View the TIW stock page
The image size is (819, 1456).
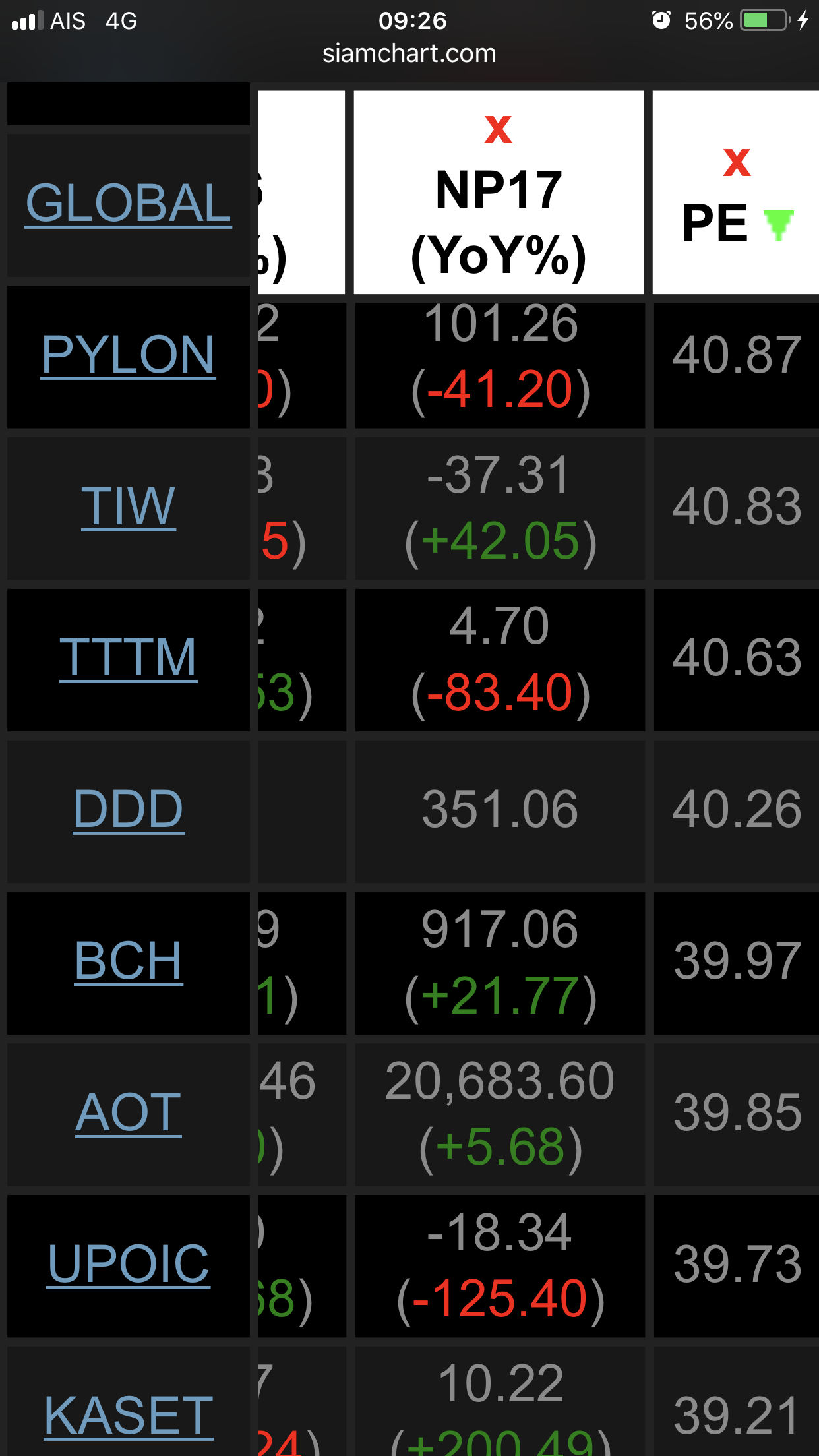129,506
